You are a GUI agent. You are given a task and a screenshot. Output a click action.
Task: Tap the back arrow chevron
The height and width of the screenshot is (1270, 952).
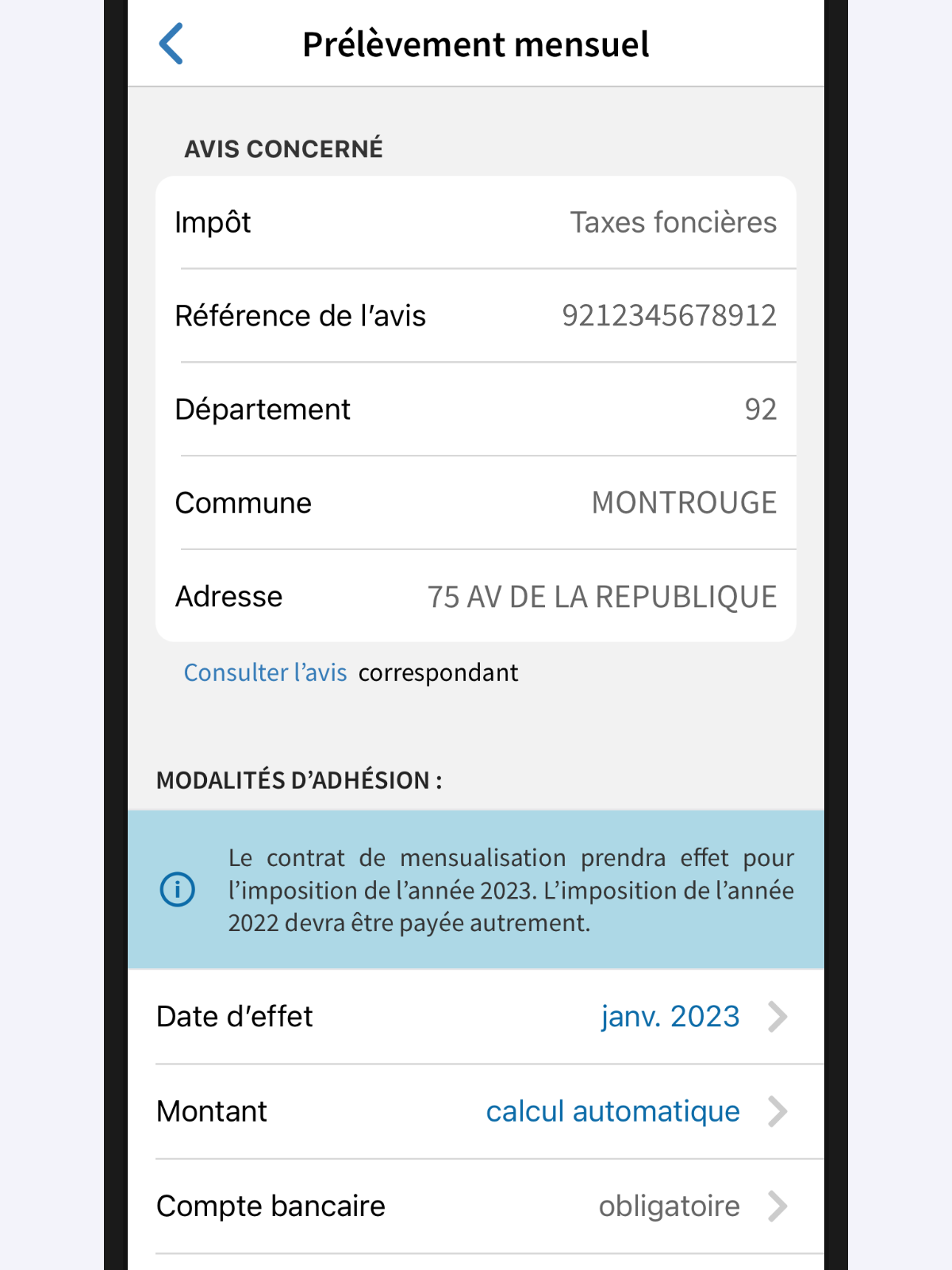tap(173, 44)
